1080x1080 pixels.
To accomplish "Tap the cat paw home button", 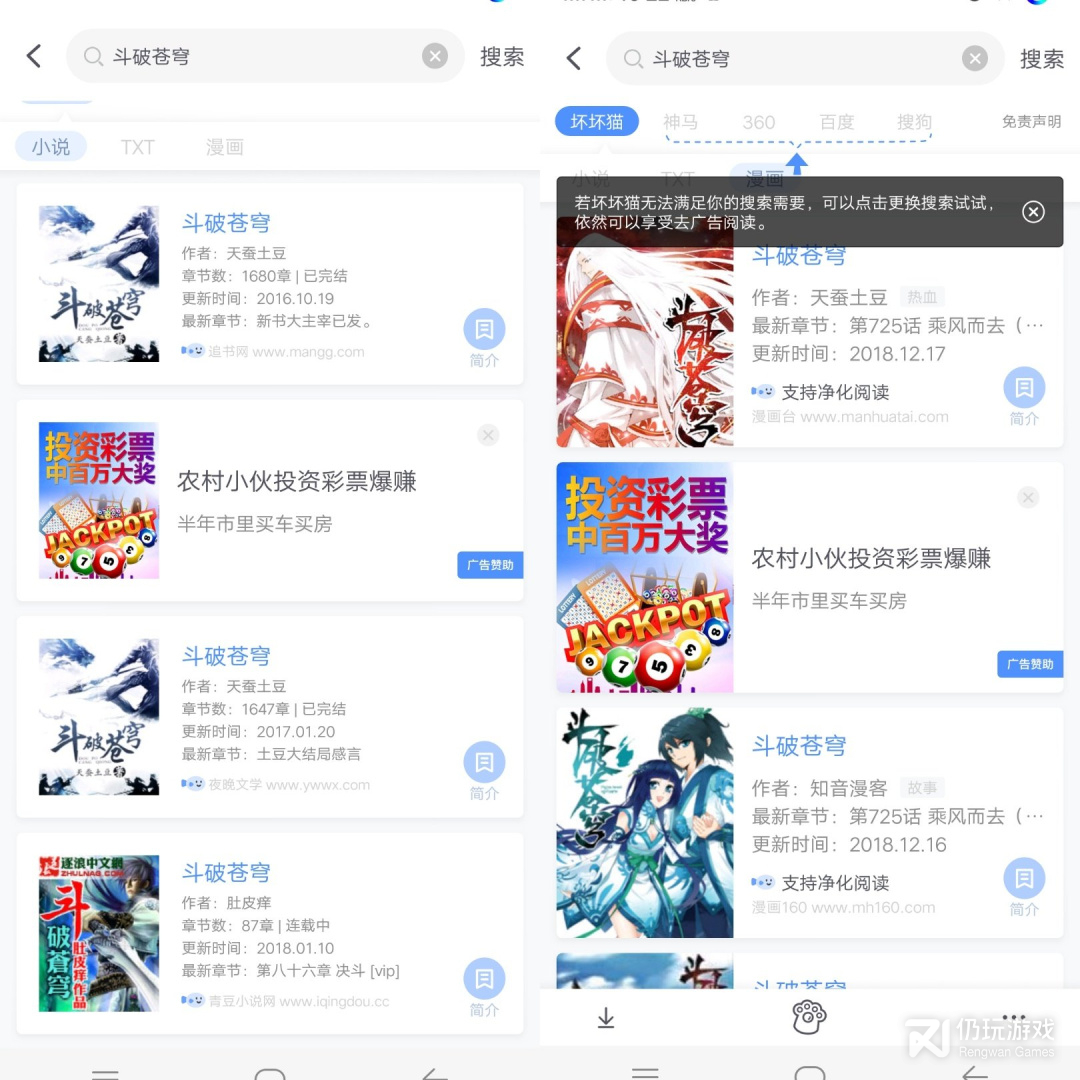I will click(809, 1018).
